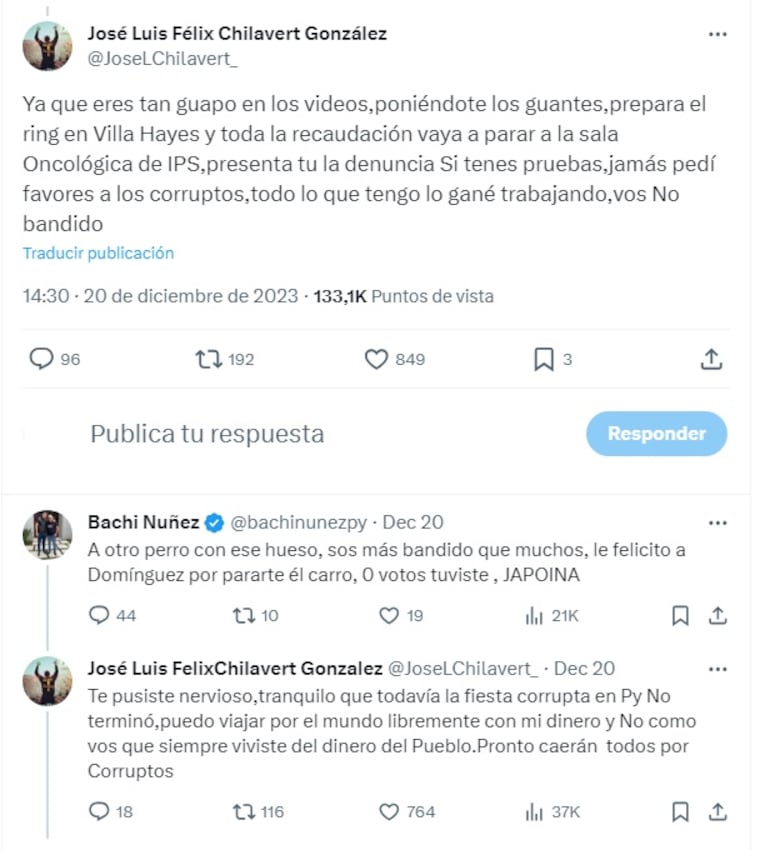Repost Chilavert's reply with 116 reposts
Screen dimensions: 770x850
(x=243, y=811)
